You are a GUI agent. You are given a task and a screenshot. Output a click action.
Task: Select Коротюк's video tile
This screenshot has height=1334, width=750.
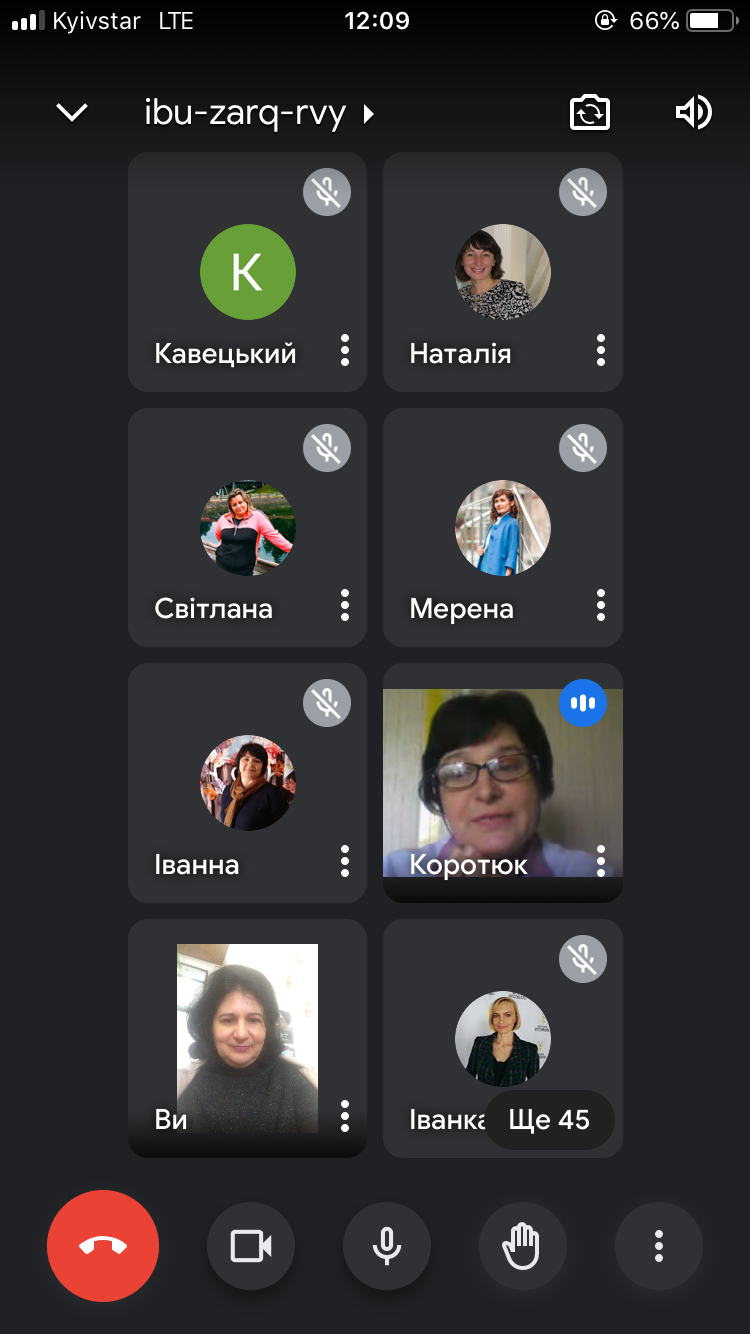(x=503, y=782)
